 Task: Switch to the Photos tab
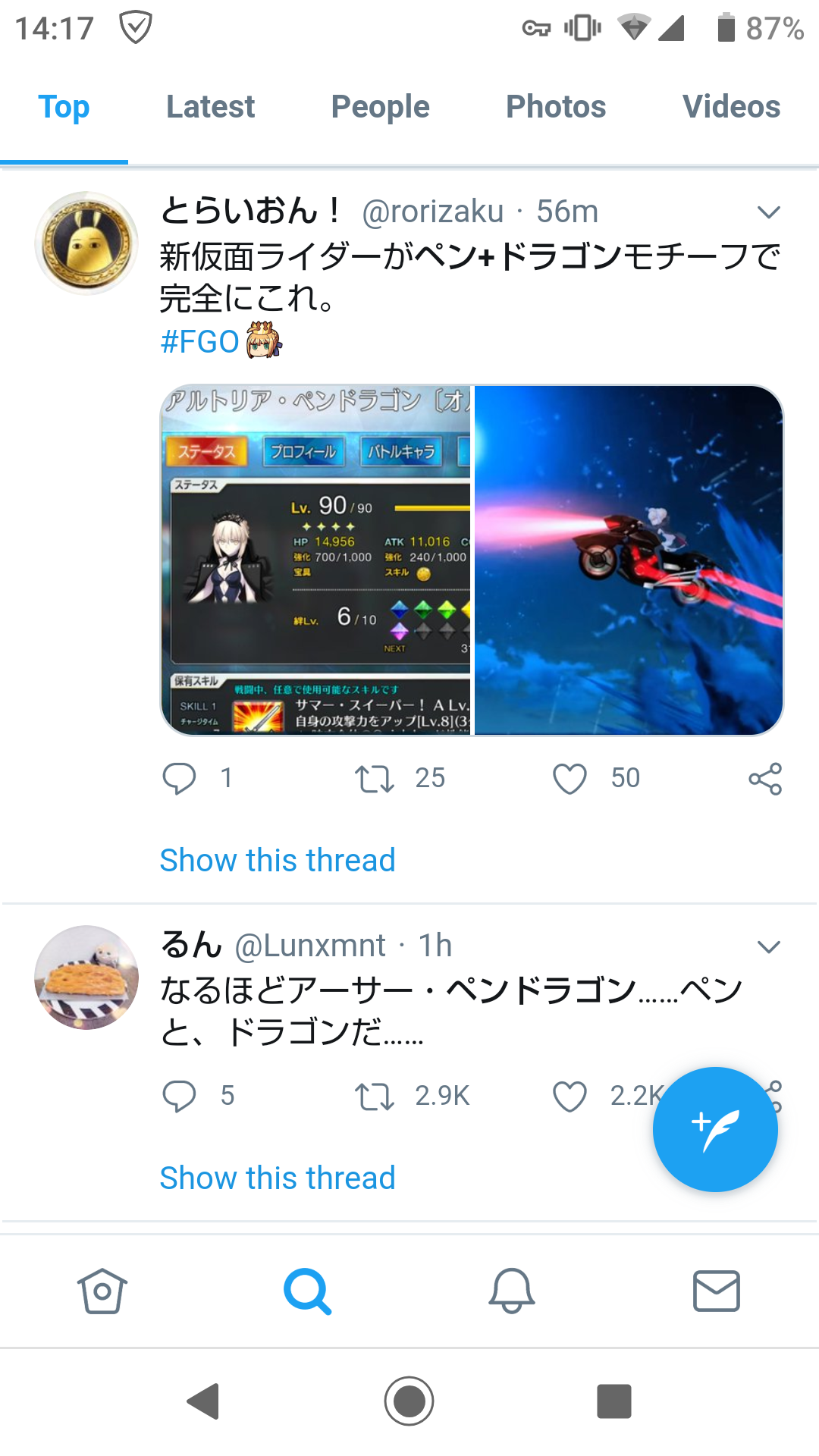point(556,107)
